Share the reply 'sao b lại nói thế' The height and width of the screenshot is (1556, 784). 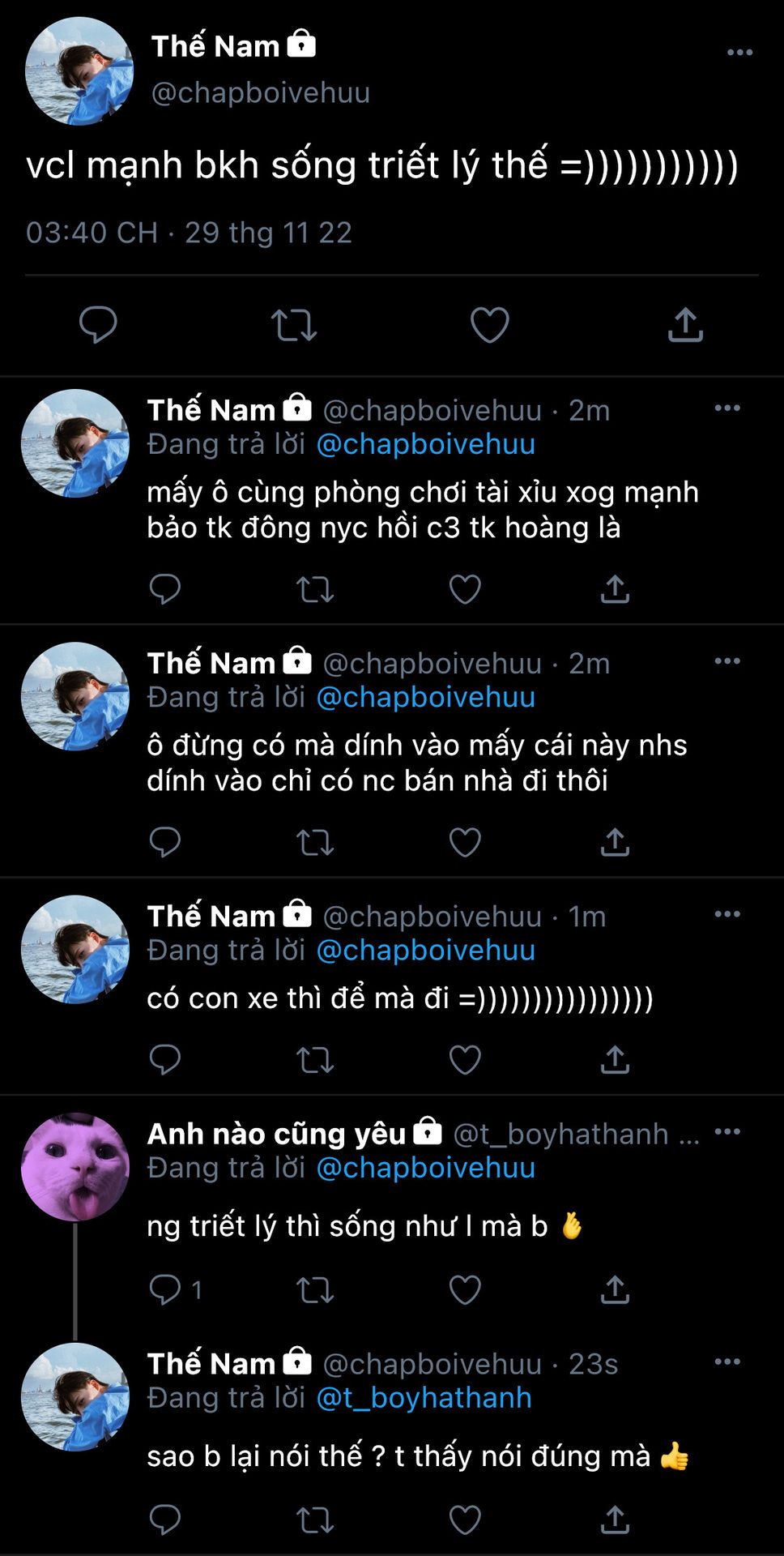click(x=615, y=1520)
